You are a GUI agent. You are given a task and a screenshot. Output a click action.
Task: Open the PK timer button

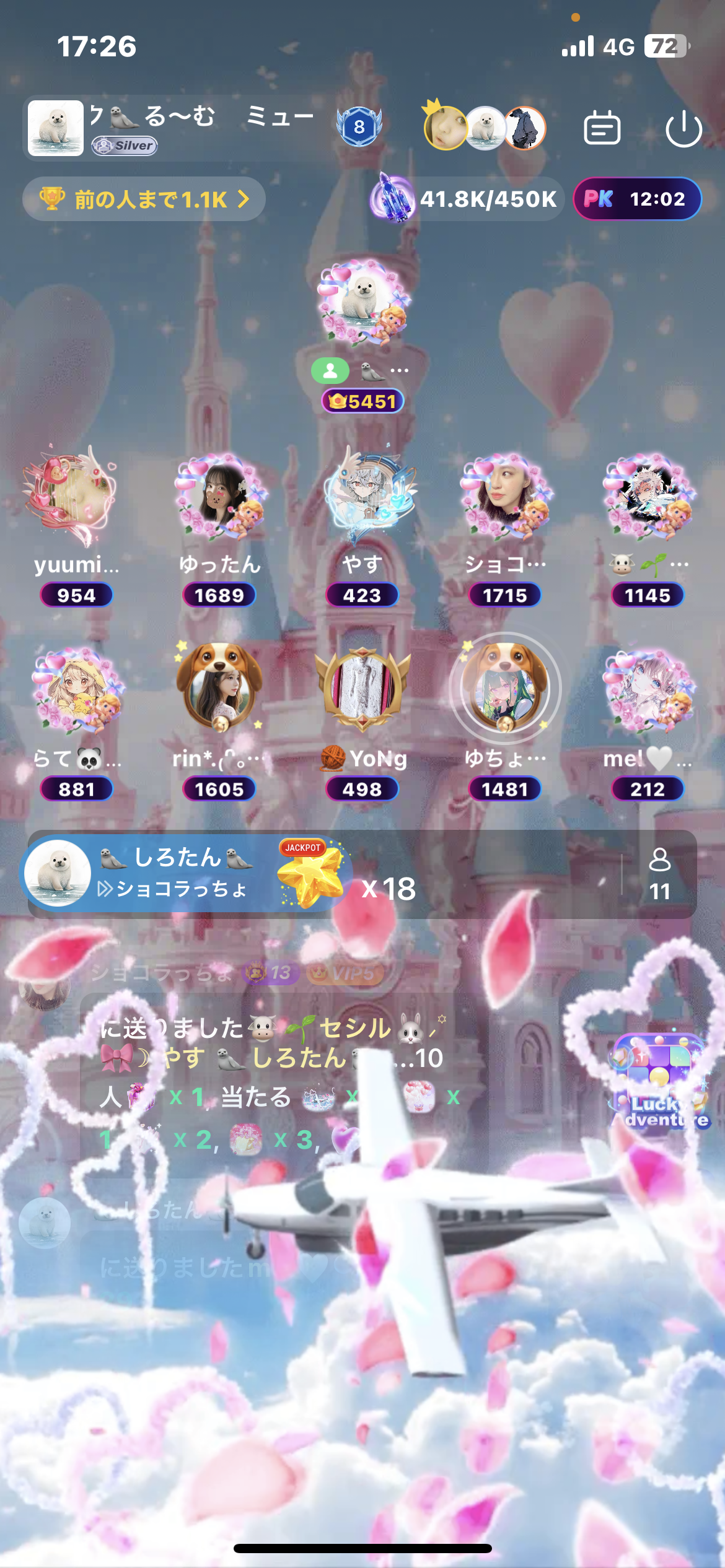coord(637,199)
